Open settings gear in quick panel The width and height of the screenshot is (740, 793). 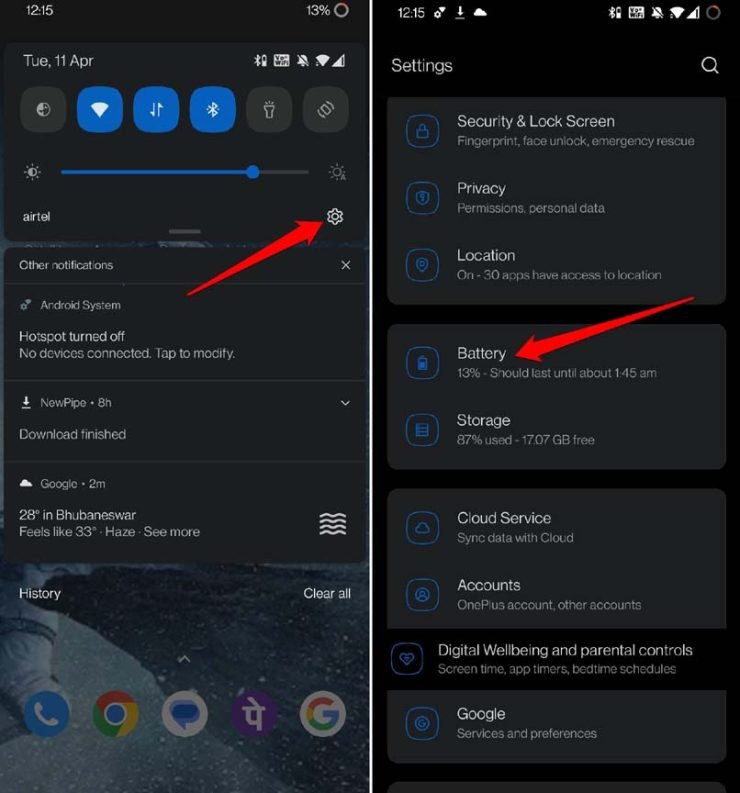point(335,217)
